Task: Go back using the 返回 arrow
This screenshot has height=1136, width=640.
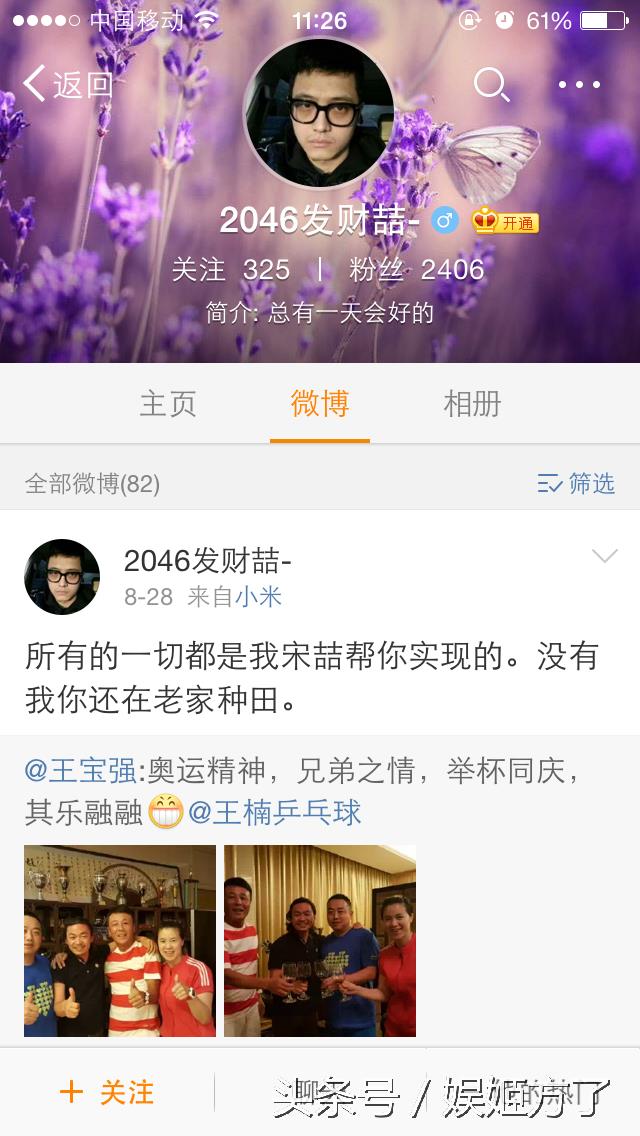Action: pos(68,85)
